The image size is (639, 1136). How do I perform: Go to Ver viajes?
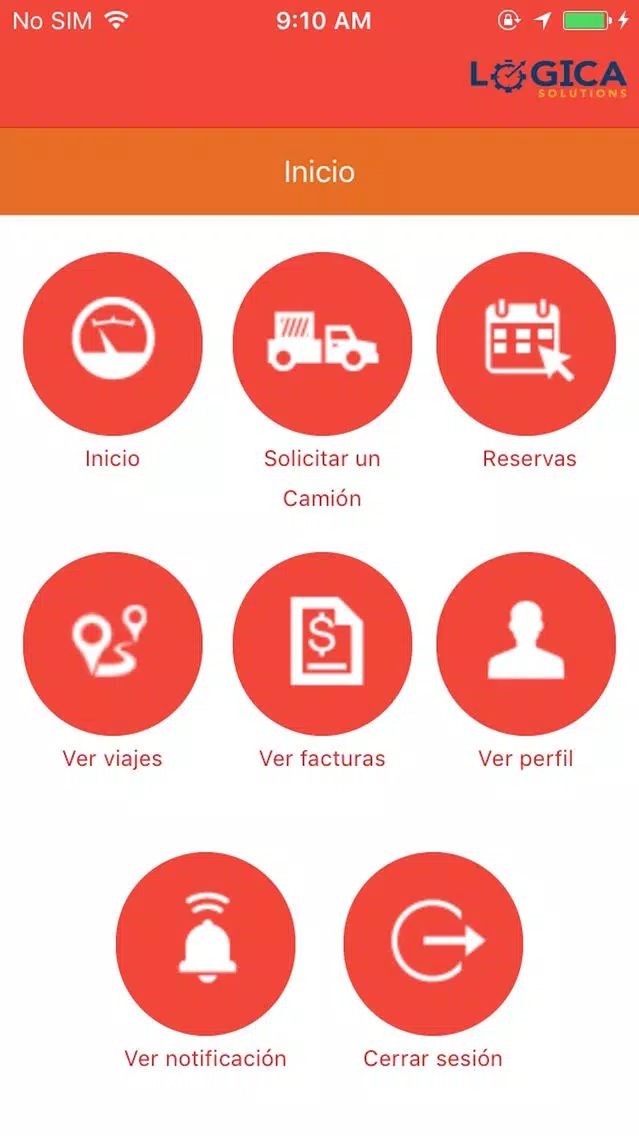coord(112,643)
